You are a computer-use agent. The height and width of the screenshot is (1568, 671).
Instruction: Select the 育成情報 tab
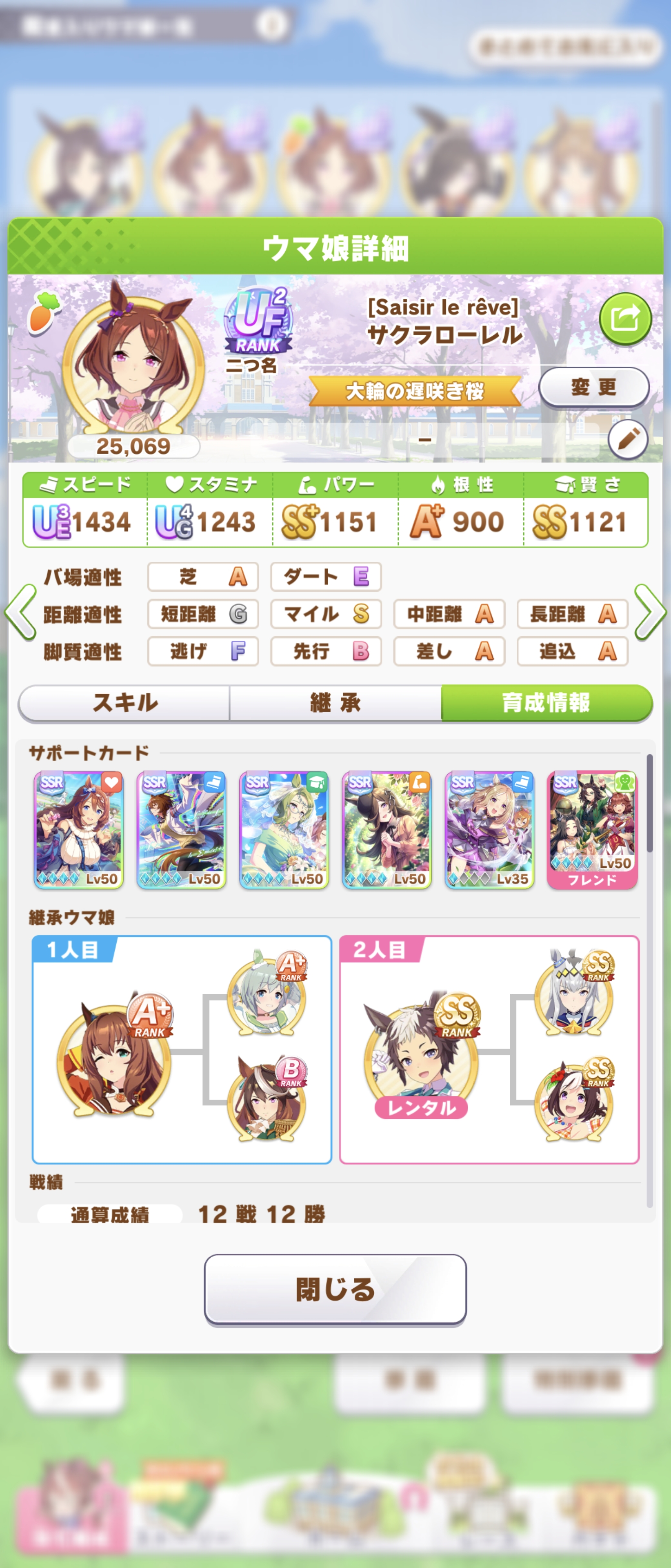[546, 703]
